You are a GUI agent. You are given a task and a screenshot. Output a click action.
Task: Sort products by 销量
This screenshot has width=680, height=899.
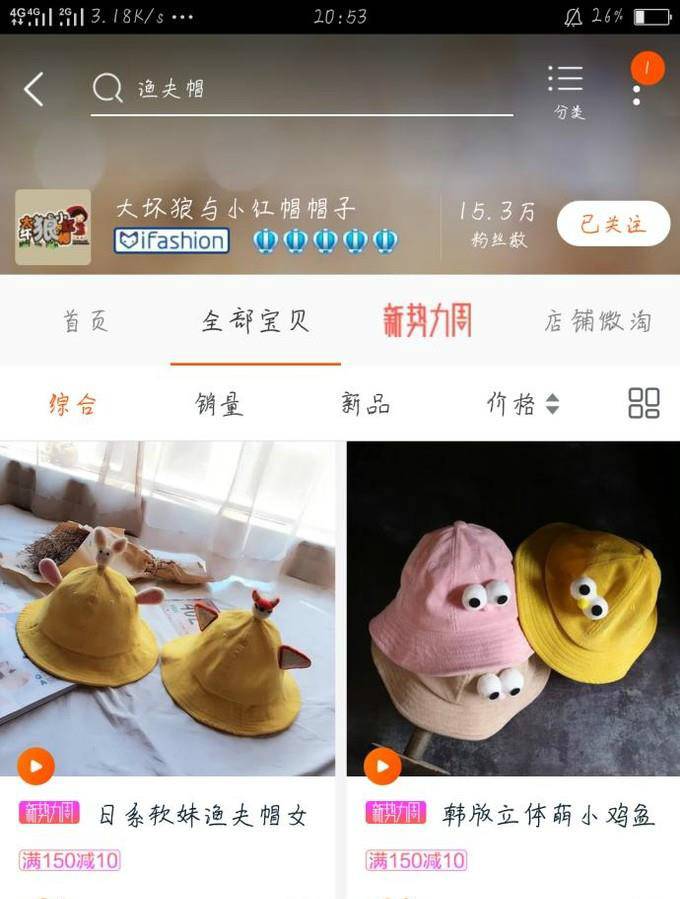218,404
